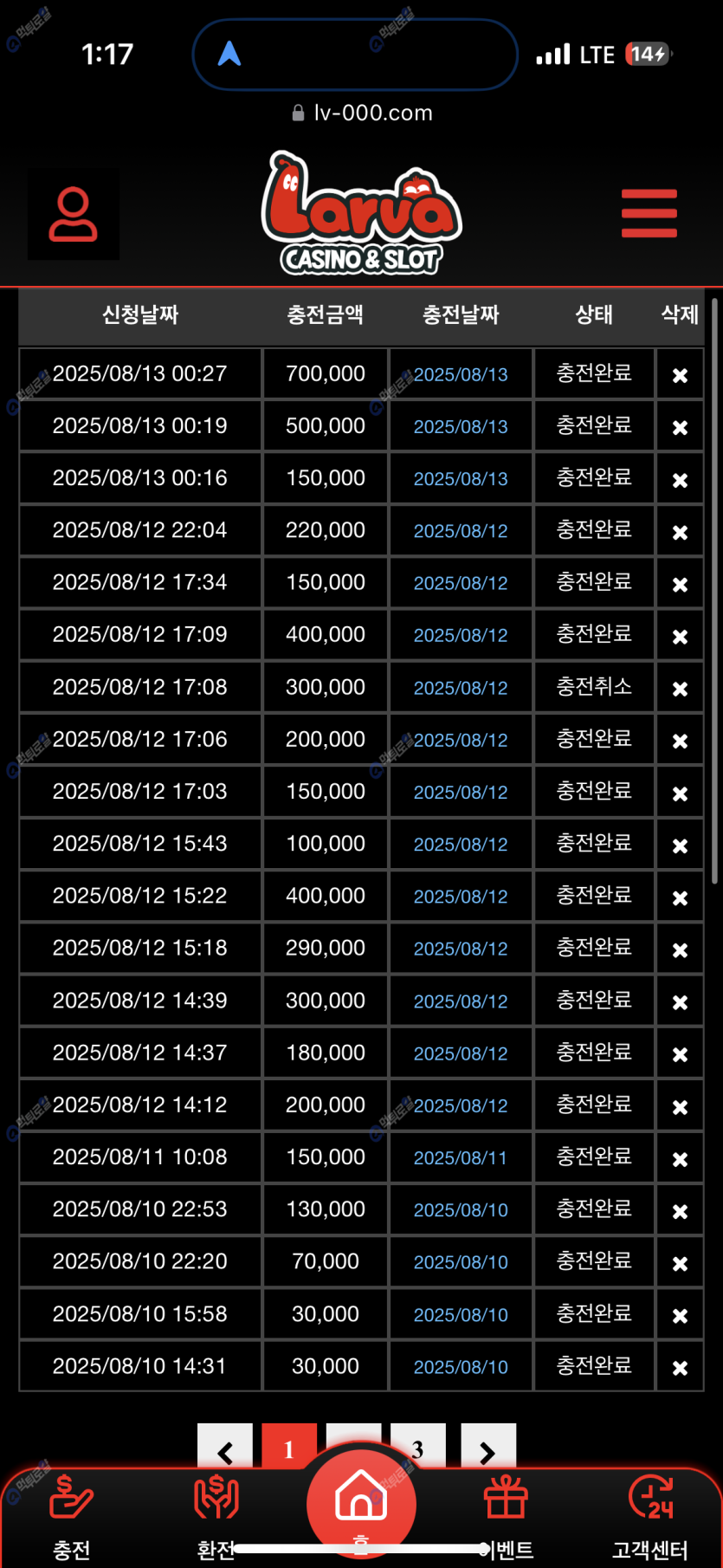Delete the 2025/08/11 10:08 charge record
Screen dimensions: 723x1568
pyautogui.click(x=680, y=1159)
